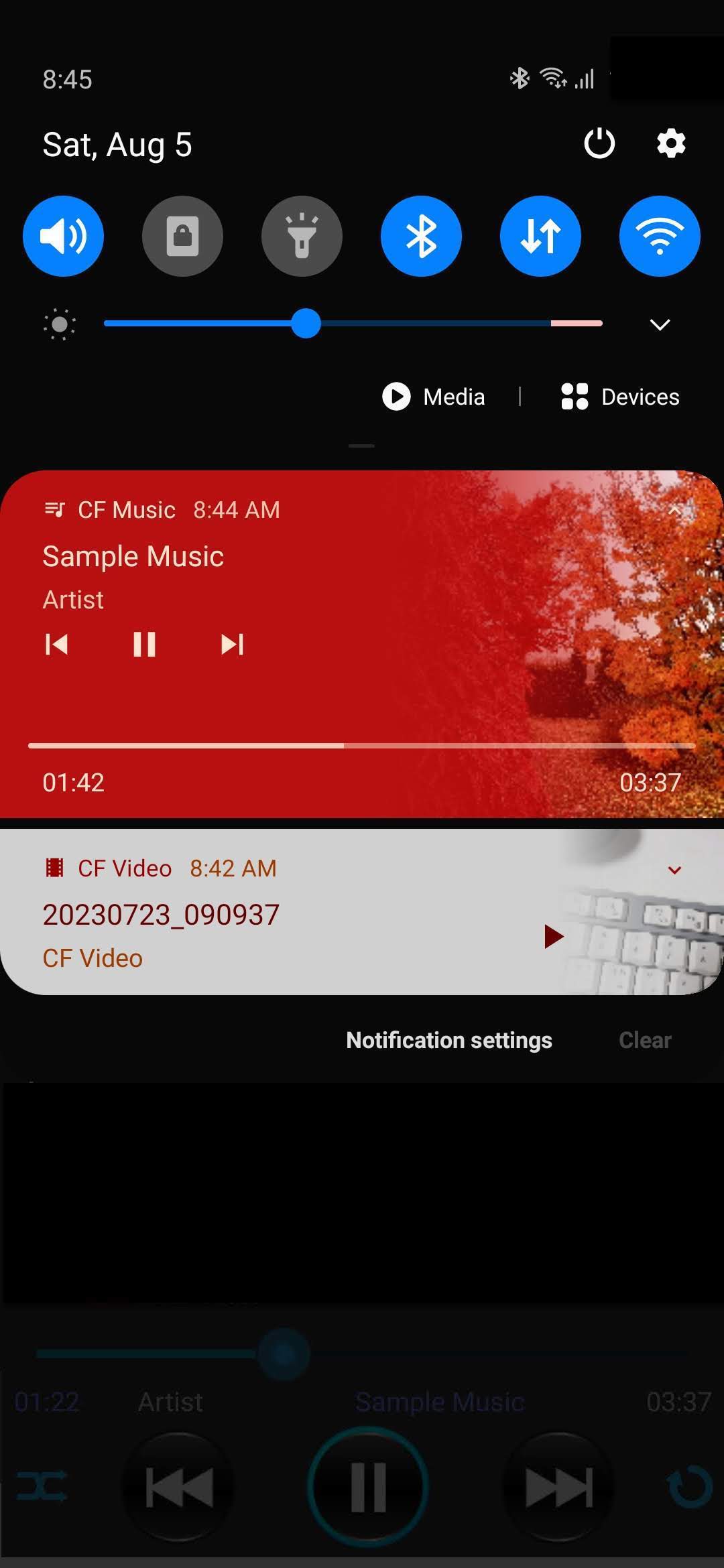Turn off the Wi-Fi toggle
724x1568 pixels.
[660, 237]
